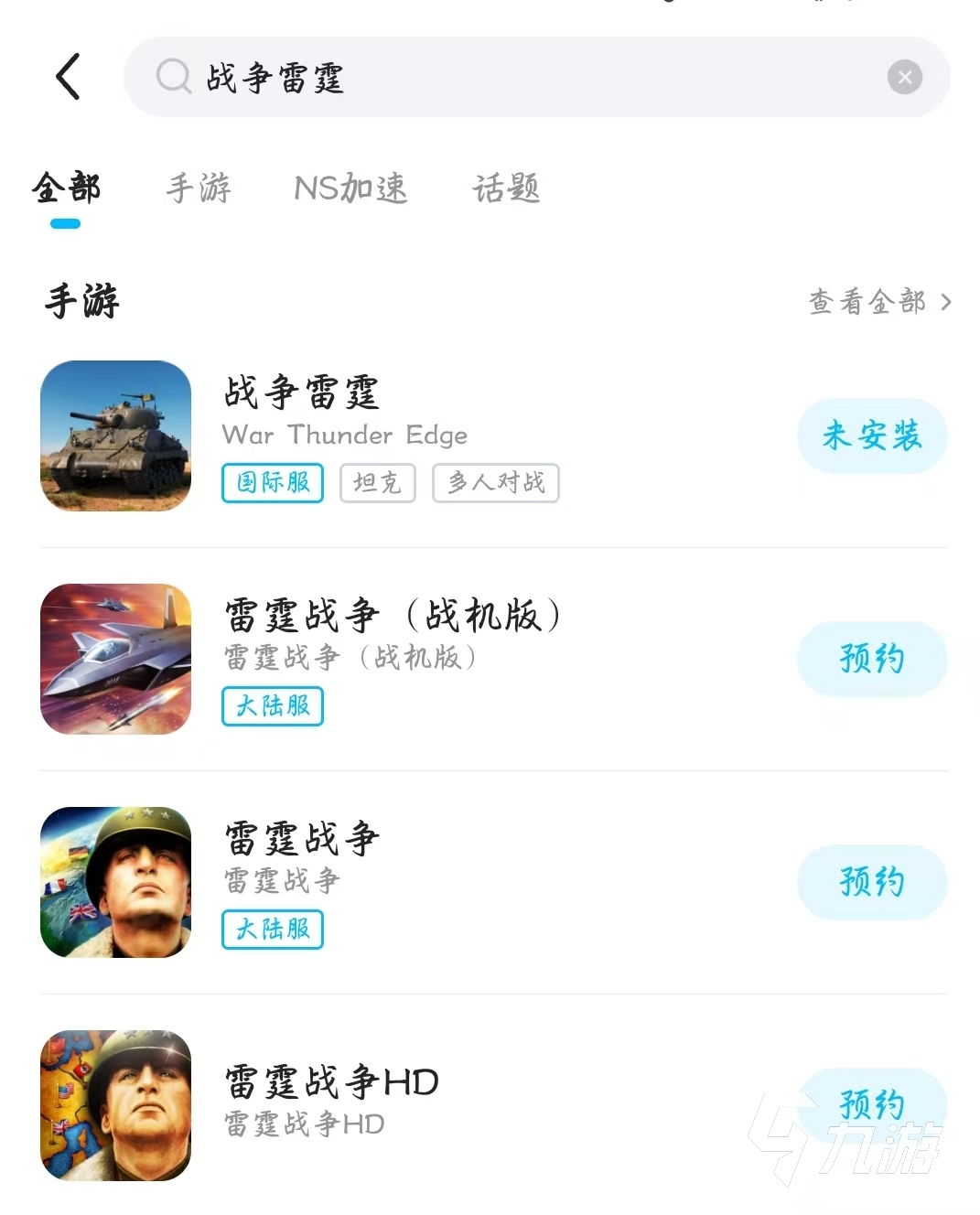Select the 国际服 tag on 战争雷霆
The width and height of the screenshot is (980, 1215).
tap(272, 483)
